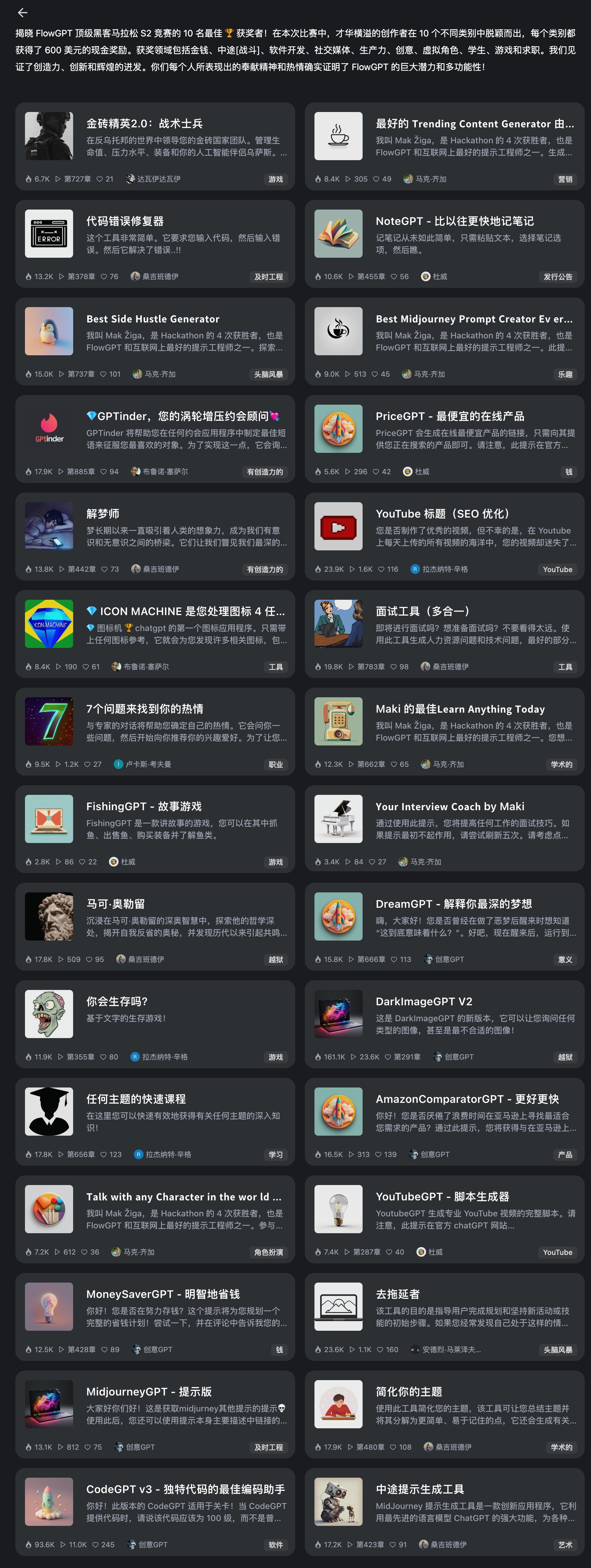Open YouTubeGPT - 脚本生成器 card

click(x=444, y=1218)
